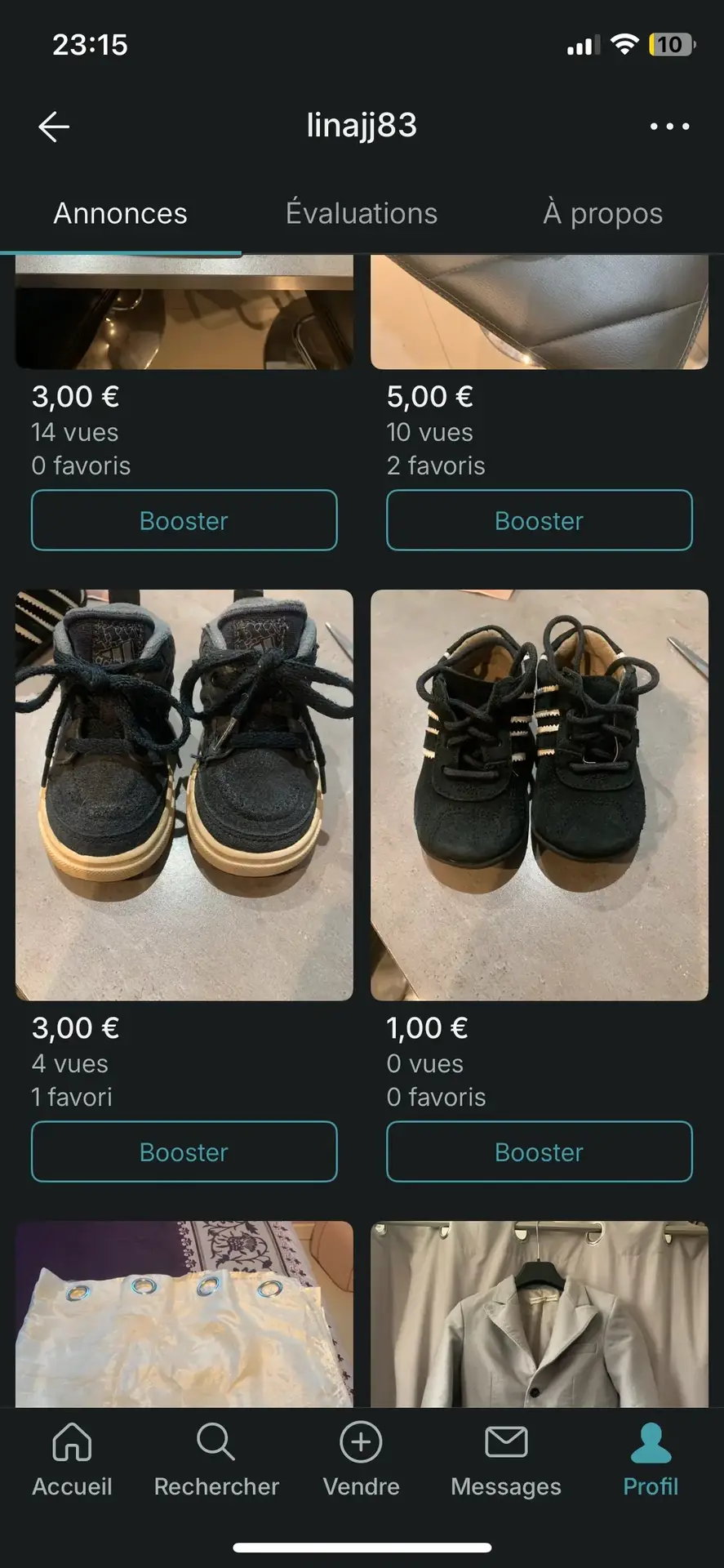Open the white curtain listing

(184, 1315)
